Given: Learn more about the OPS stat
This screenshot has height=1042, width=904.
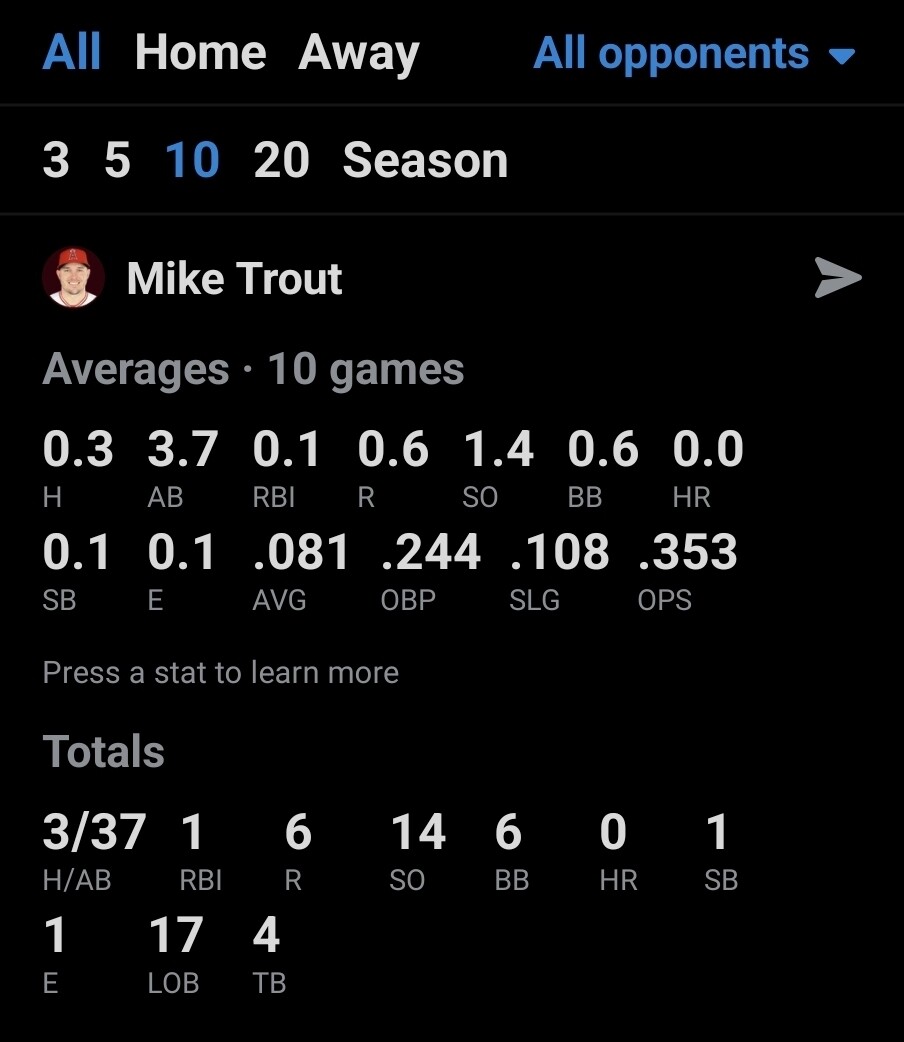Looking at the screenshot, I should 687,570.
